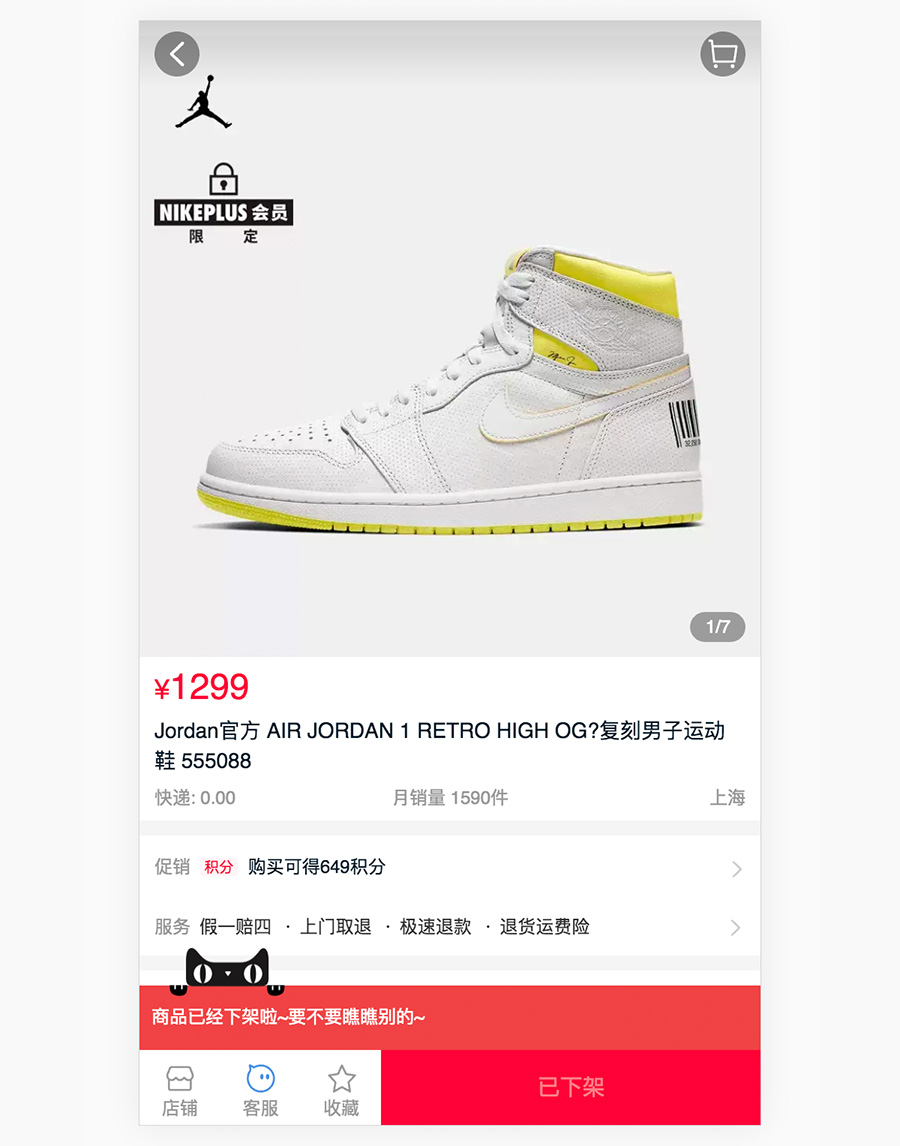Image resolution: width=900 pixels, height=1146 pixels.
Task: Go back using the arrow icon
Action: pos(177,54)
